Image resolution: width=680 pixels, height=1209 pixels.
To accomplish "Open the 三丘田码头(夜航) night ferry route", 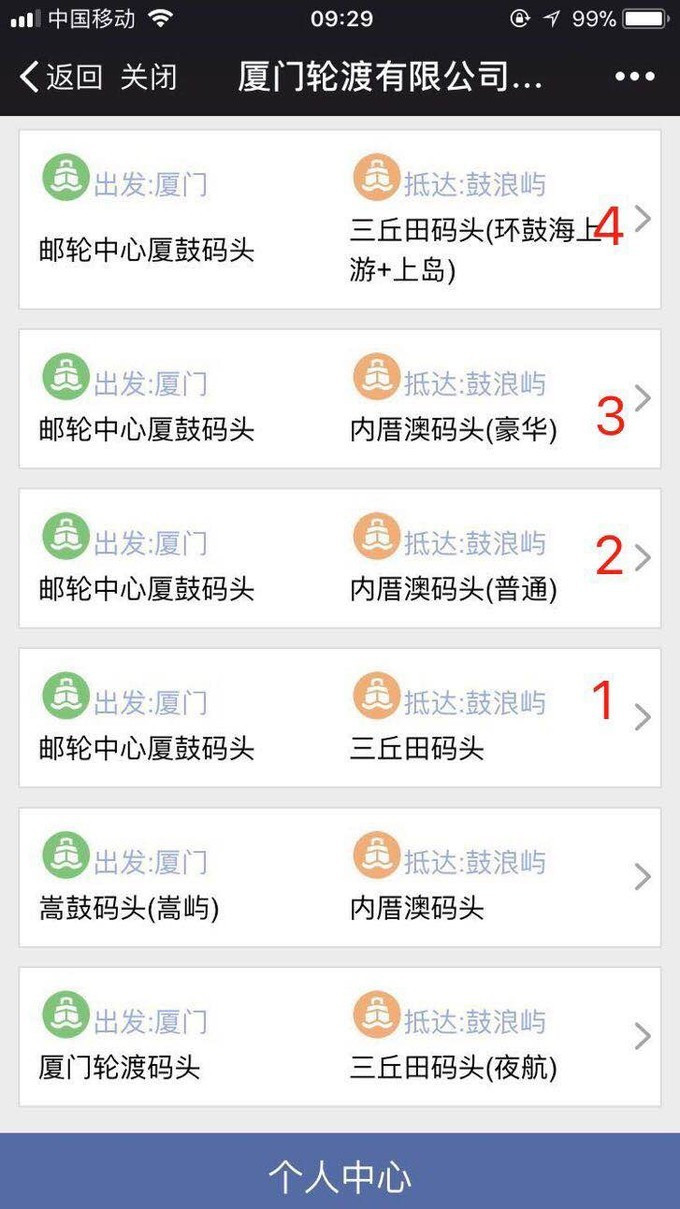I will 340,1036.
